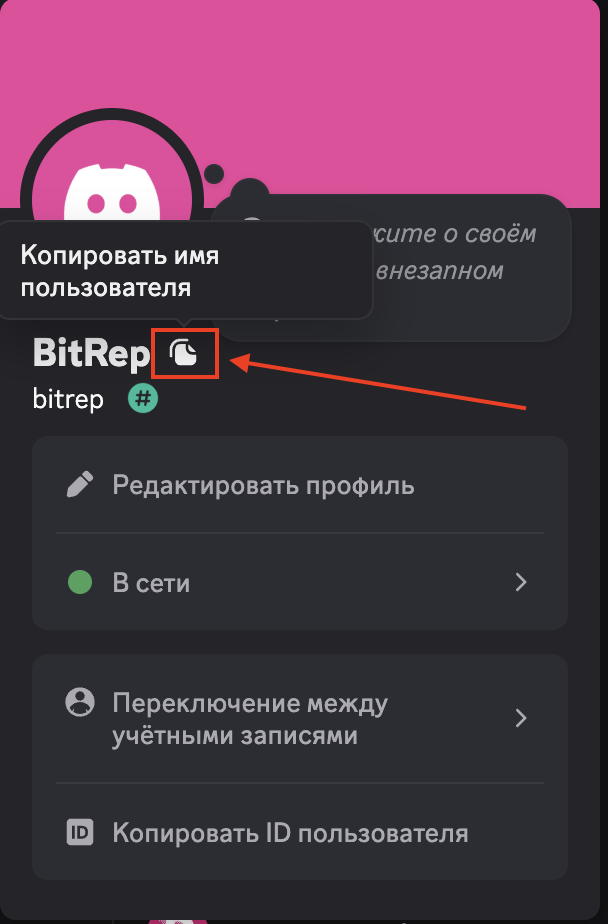Open the В сети status options
This screenshot has width=608, height=924.
click(299, 582)
